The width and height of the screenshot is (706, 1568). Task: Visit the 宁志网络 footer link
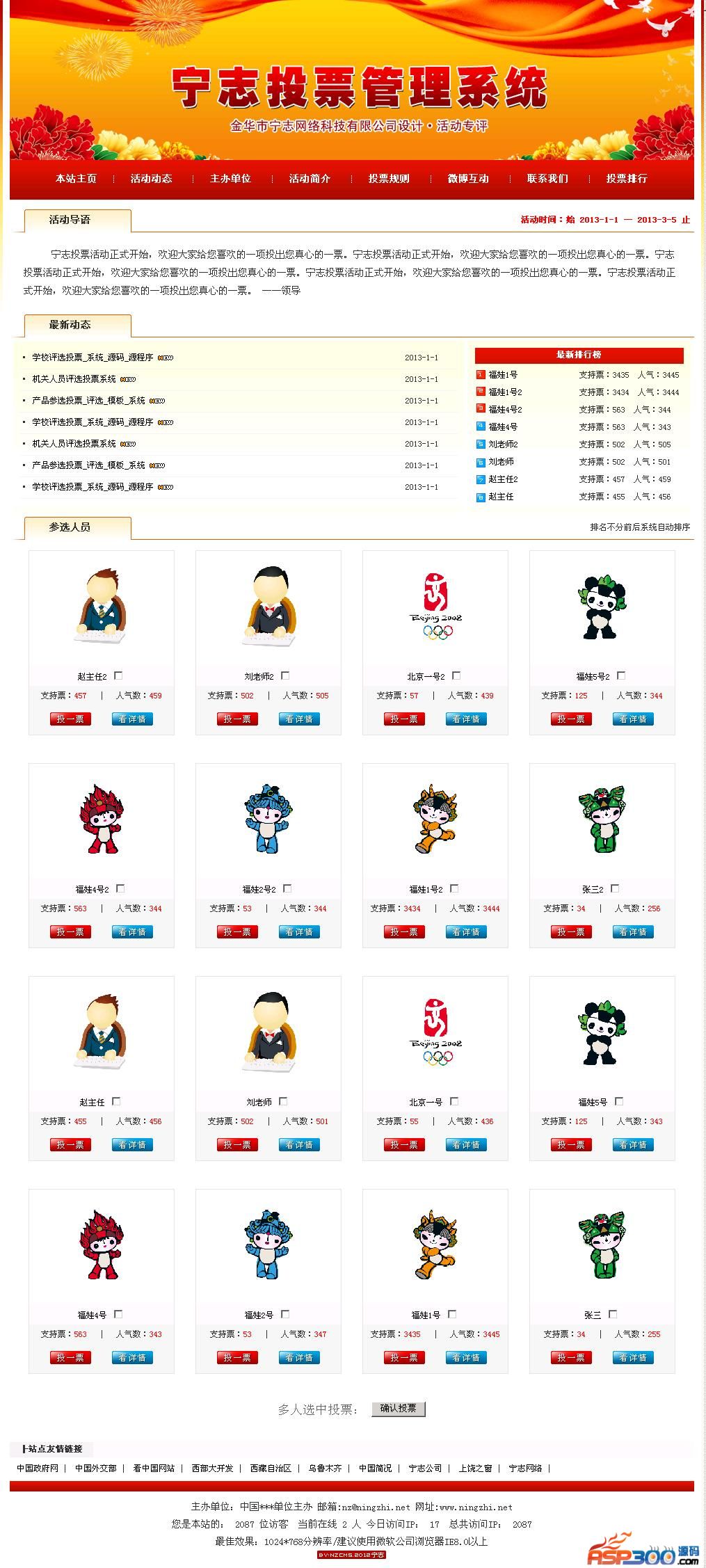click(x=525, y=1468)
